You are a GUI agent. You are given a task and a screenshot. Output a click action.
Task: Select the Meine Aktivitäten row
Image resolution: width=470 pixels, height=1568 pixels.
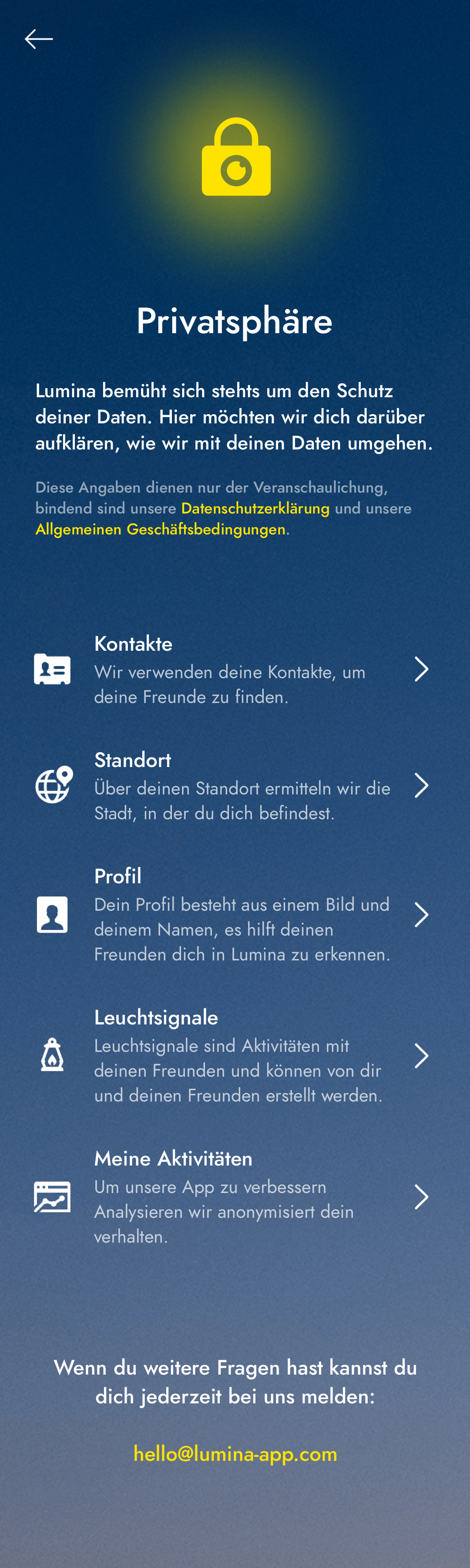[235, 1197]
